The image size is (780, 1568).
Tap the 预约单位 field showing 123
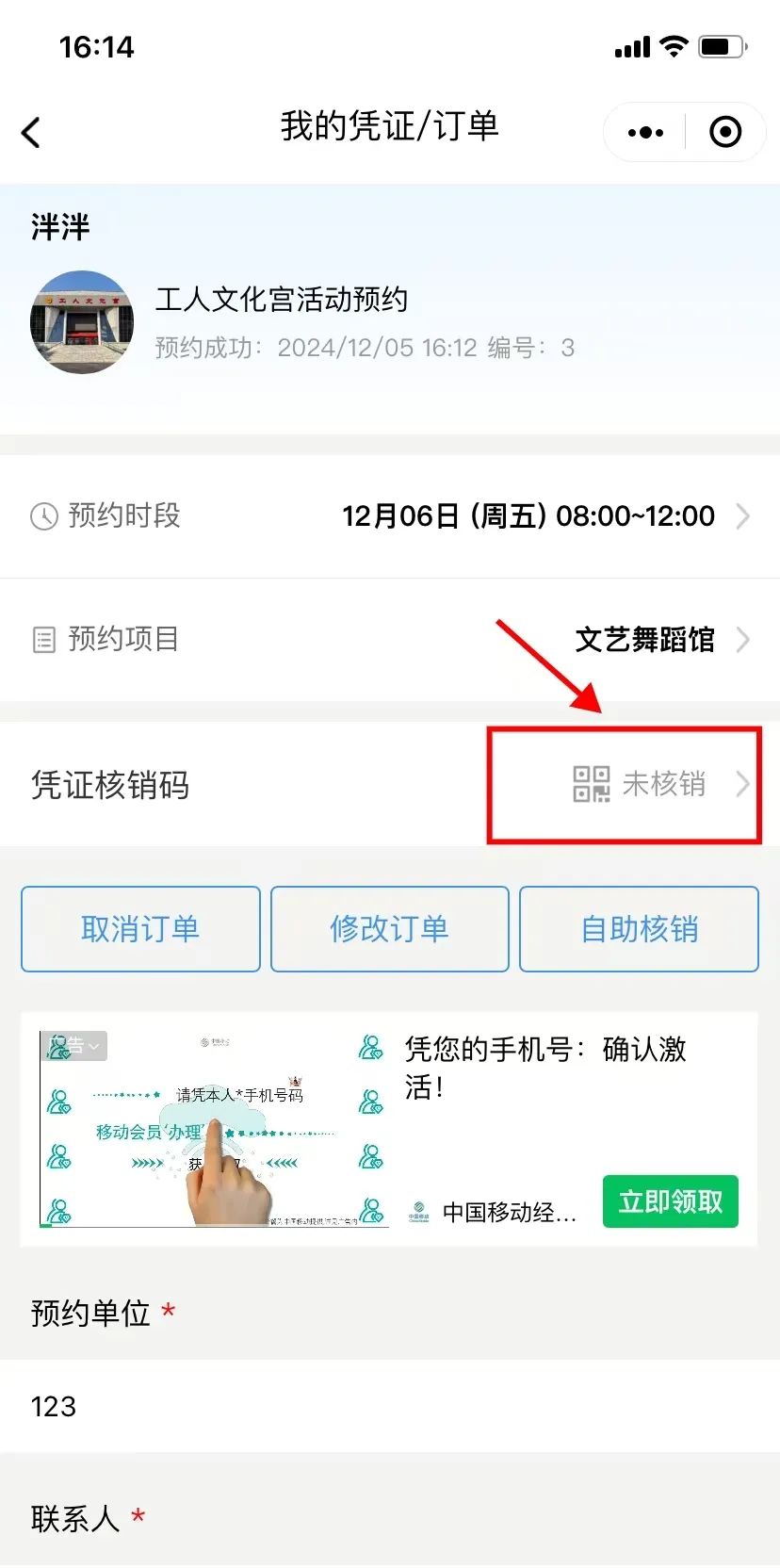[x=390, y=1406]
